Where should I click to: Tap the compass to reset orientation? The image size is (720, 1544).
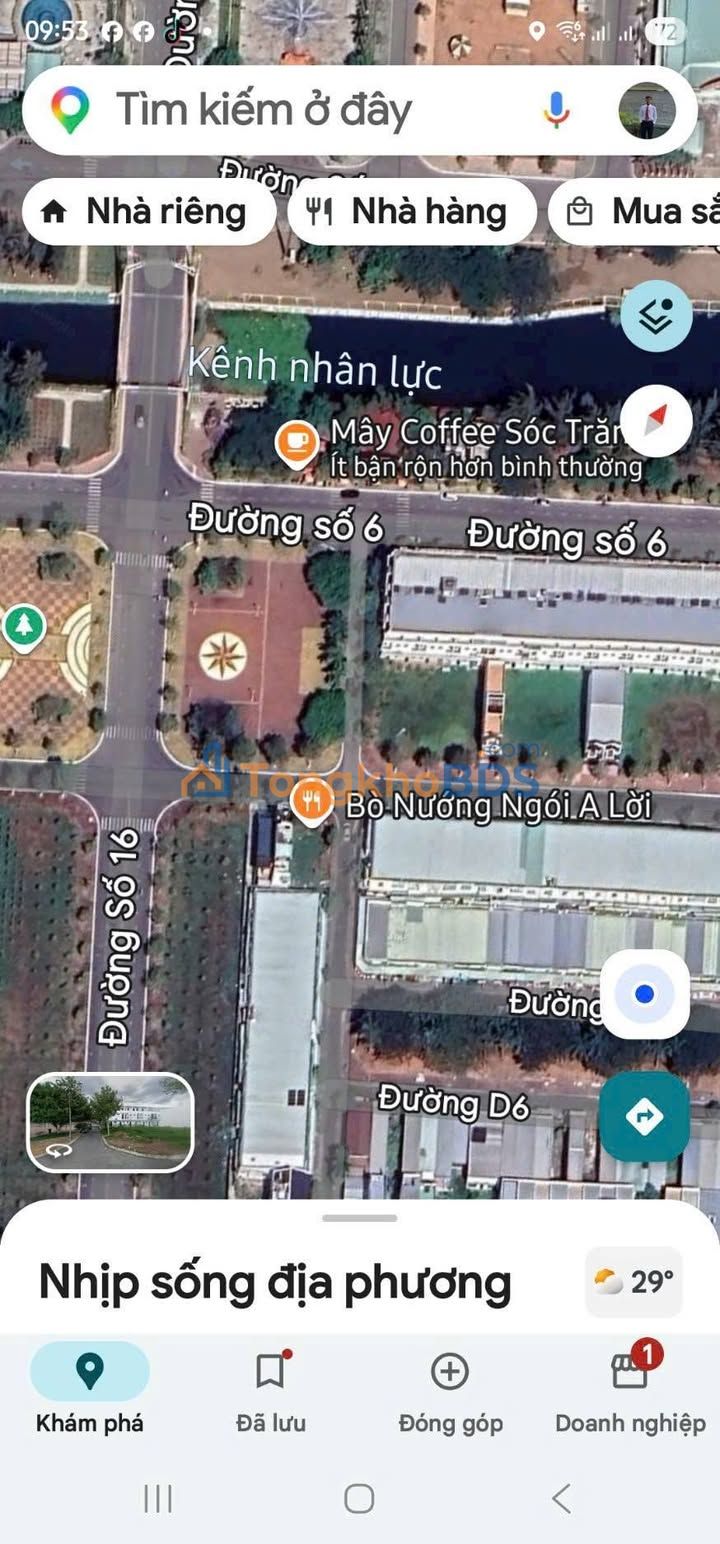pos(656,421)
